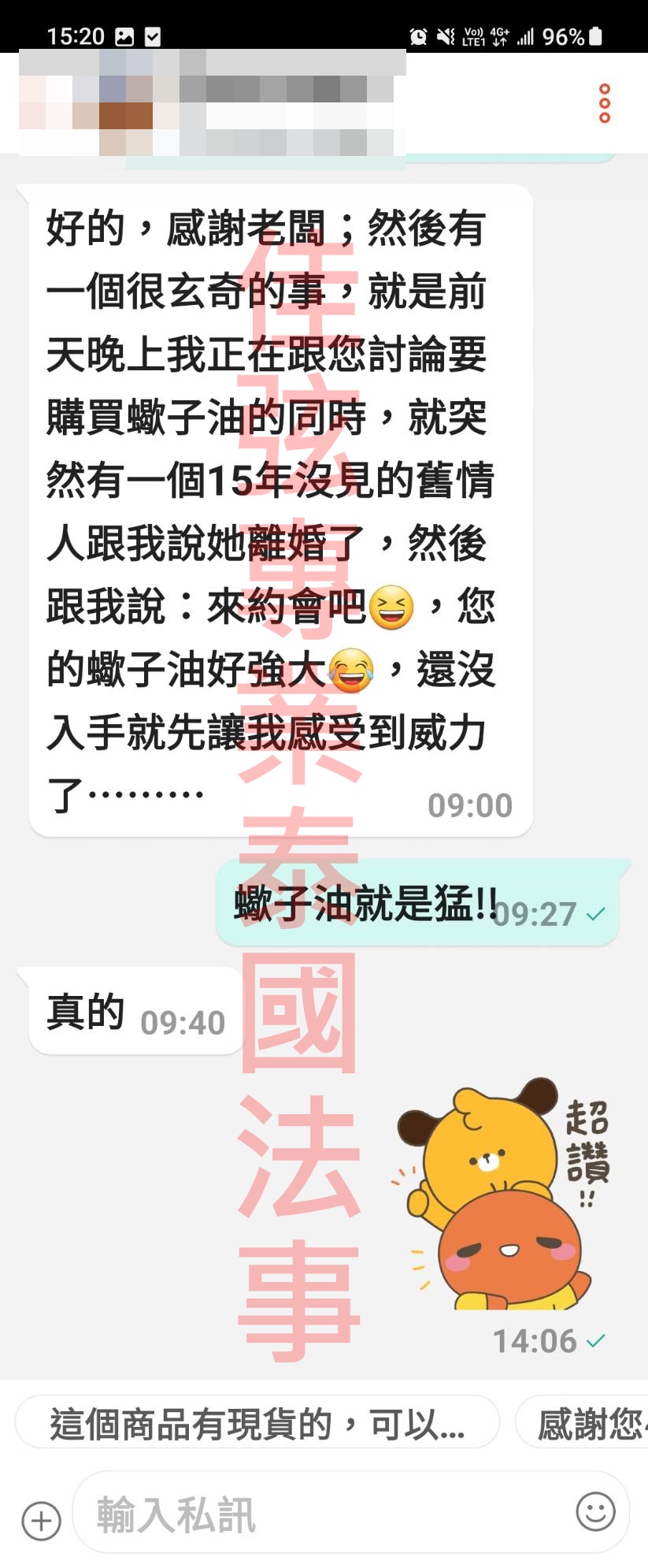Image resolution: width=648 pixels, height=1568 pixels.
Task: Open the plus attachment button
Action: click(x=41, y=1520)
